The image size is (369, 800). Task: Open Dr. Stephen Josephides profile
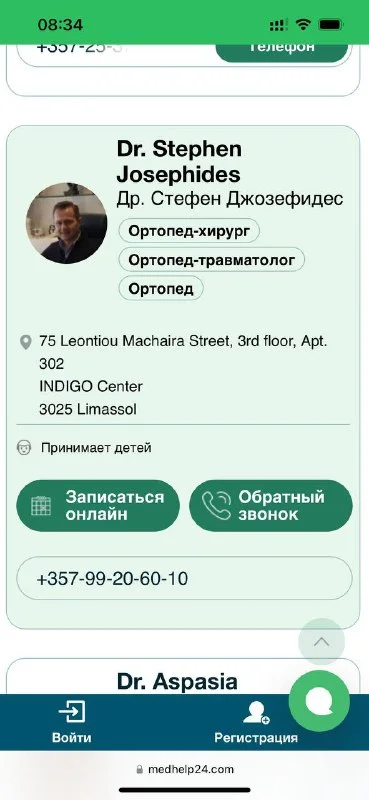click(179, 162)
